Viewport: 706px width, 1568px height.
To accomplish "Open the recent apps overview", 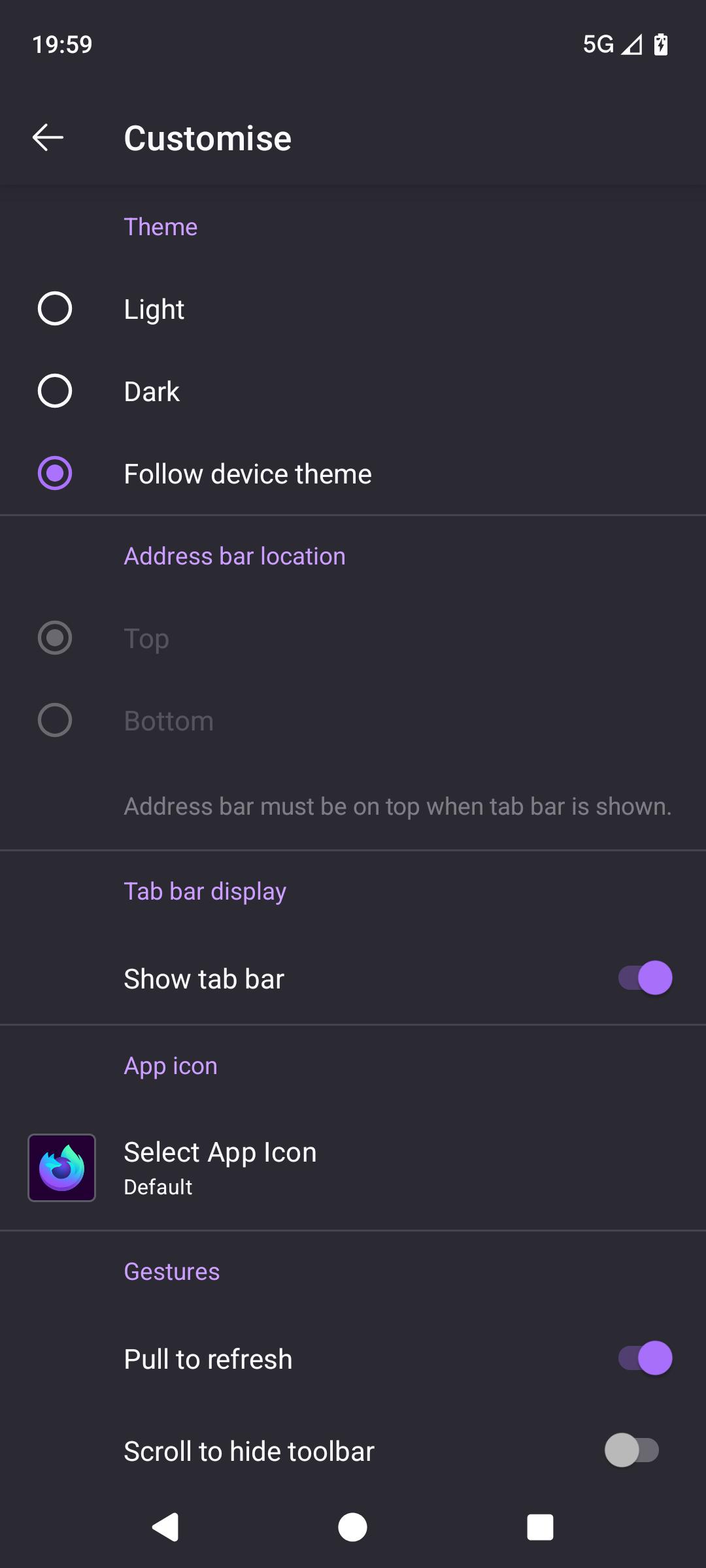I will (x=540, y=1527).
